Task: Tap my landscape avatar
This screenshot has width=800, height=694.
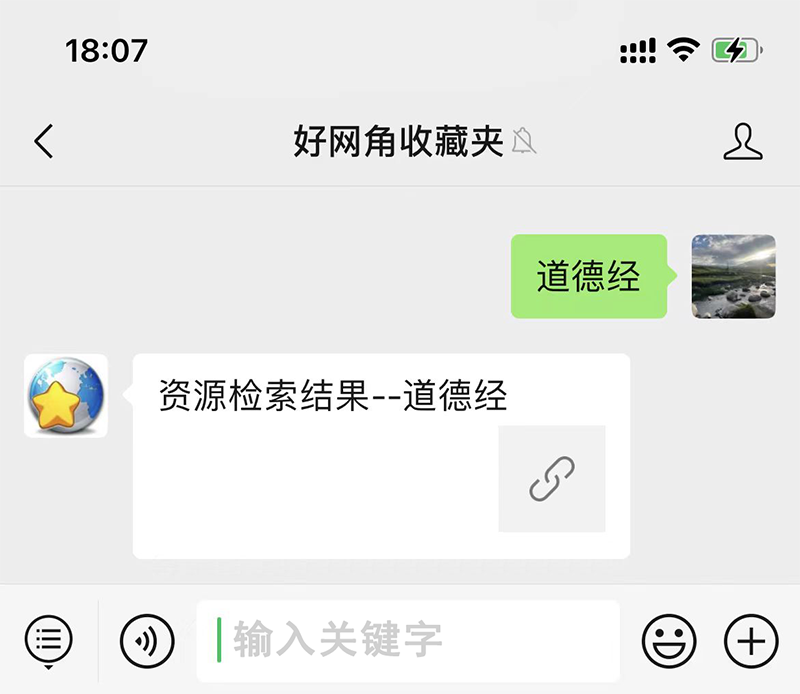Action: point(733,277)
